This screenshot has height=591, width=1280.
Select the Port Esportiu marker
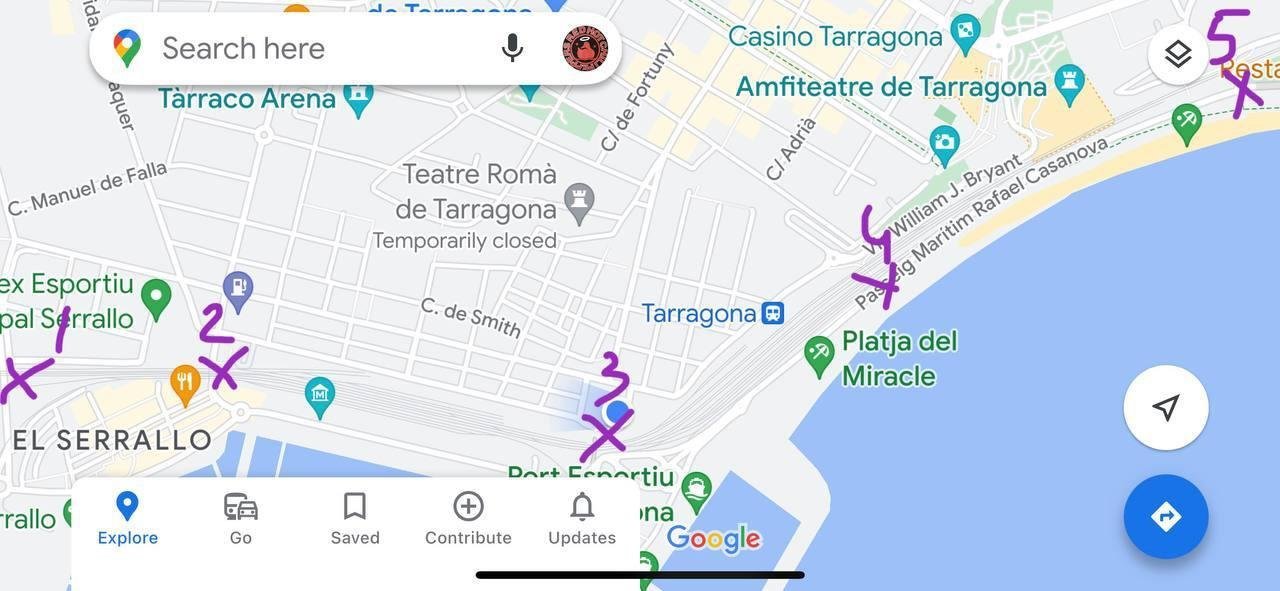[695, 488]
